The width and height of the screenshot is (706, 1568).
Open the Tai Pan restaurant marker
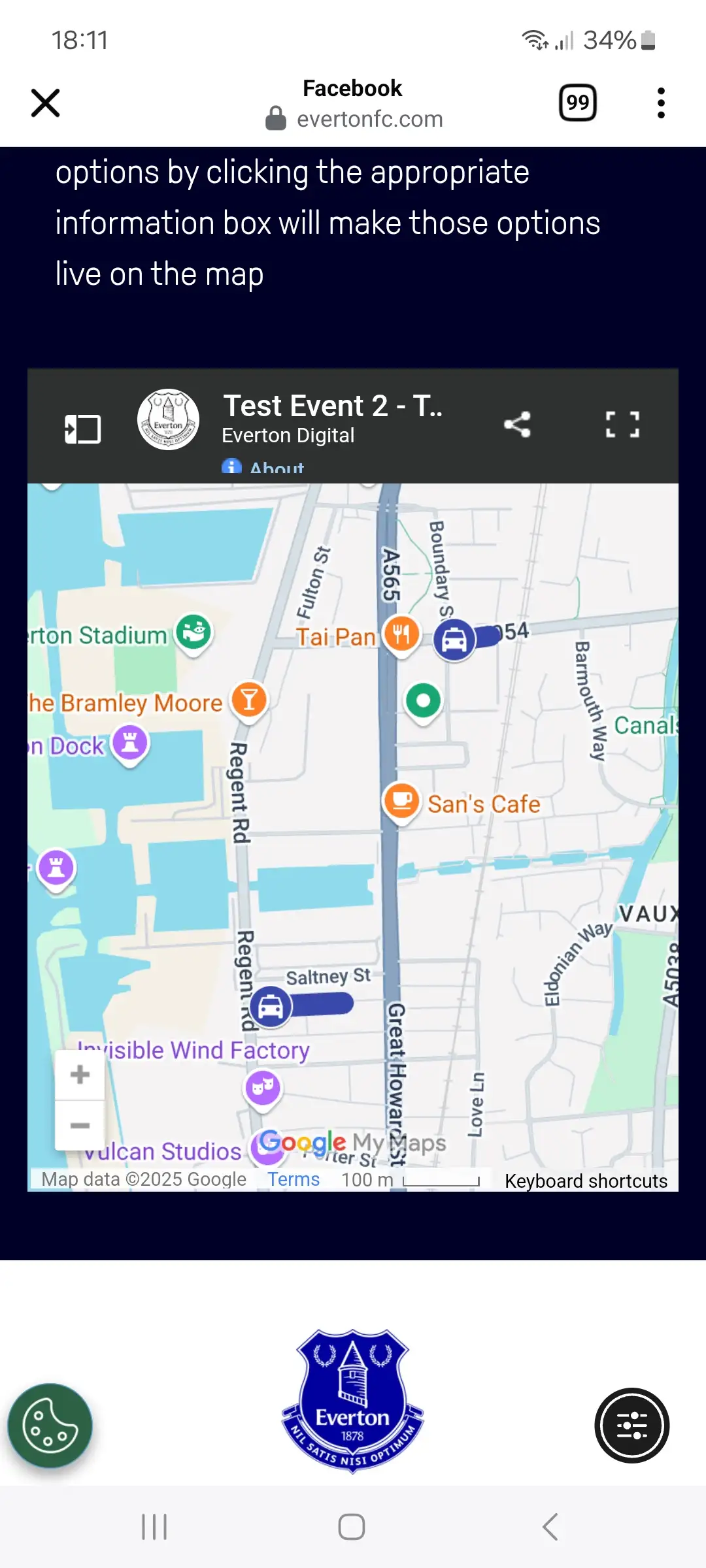(401, 634)
